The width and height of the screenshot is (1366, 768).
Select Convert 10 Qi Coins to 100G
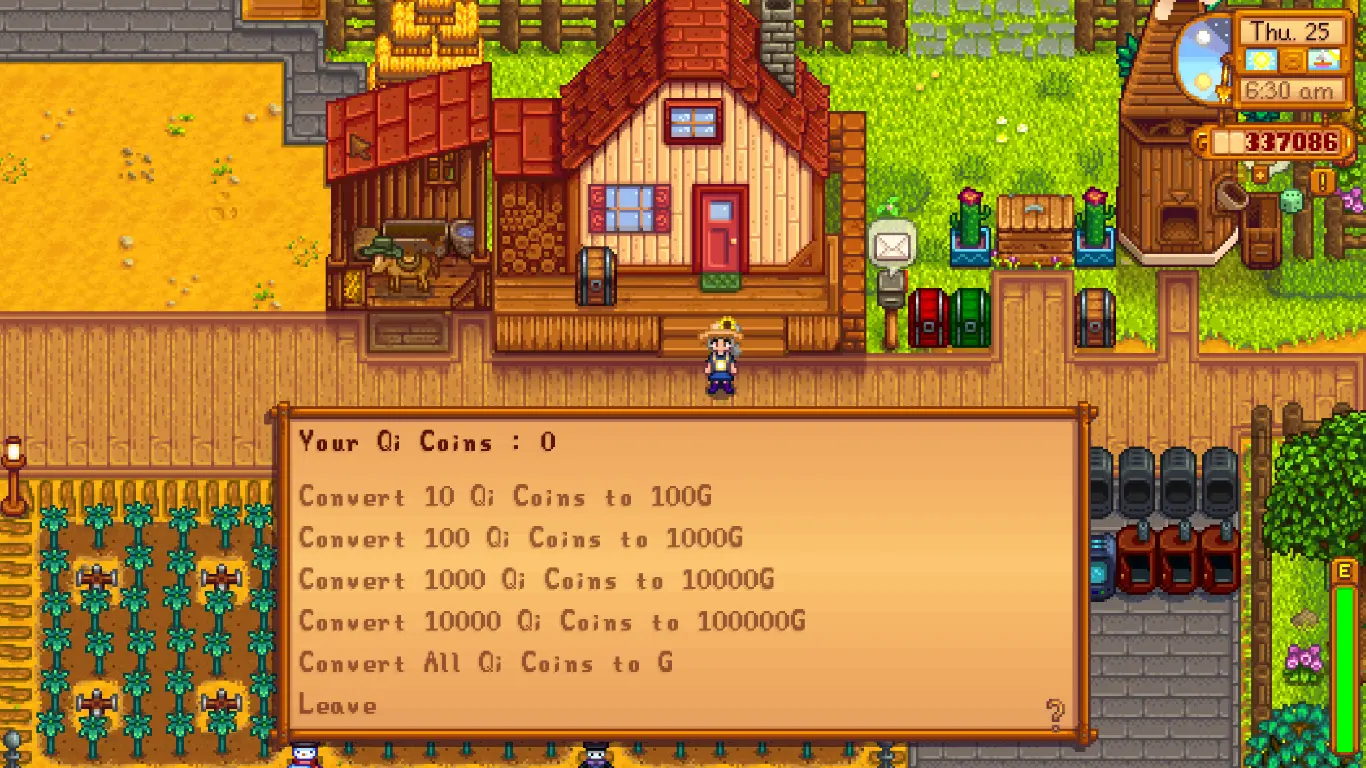(505, 496)
